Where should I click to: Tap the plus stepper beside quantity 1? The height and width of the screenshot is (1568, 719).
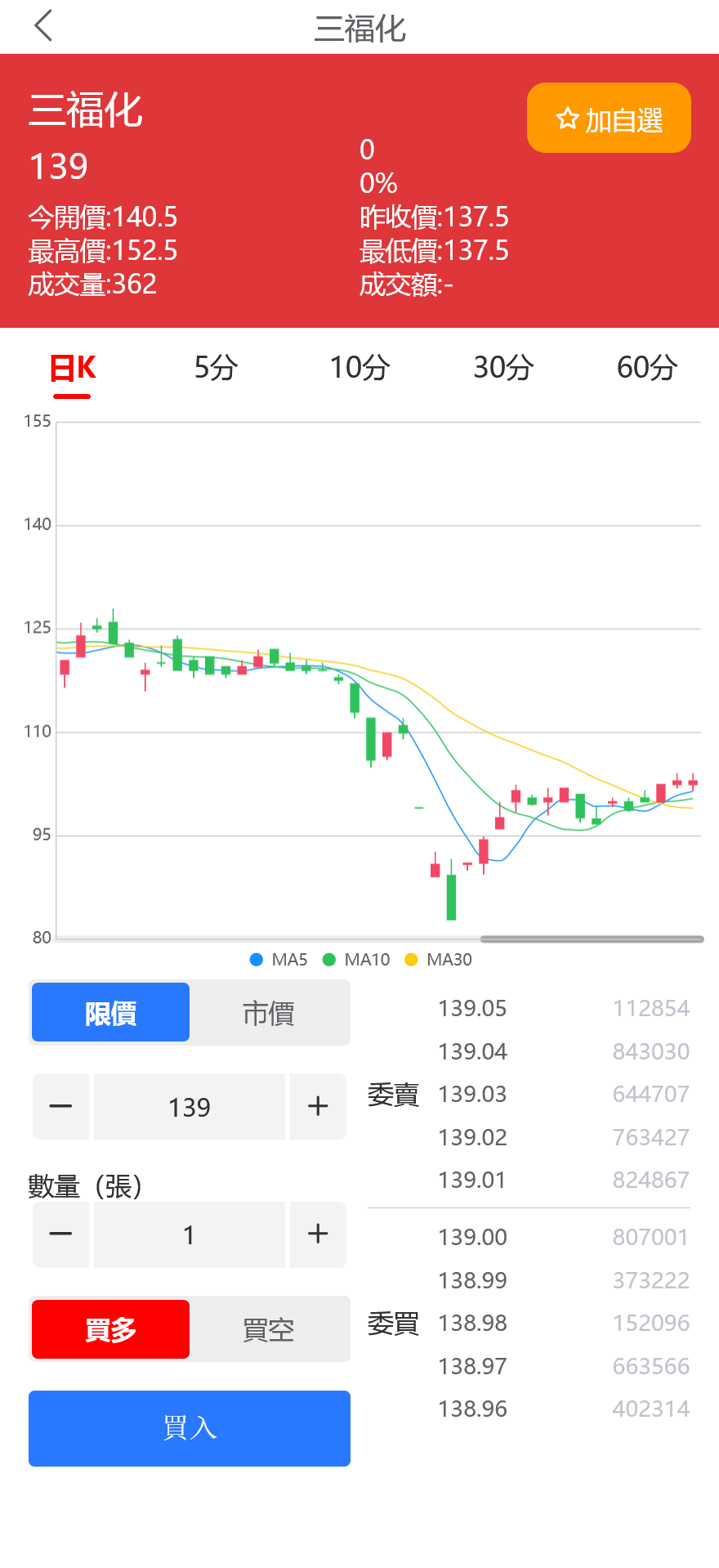[318, 1234]
